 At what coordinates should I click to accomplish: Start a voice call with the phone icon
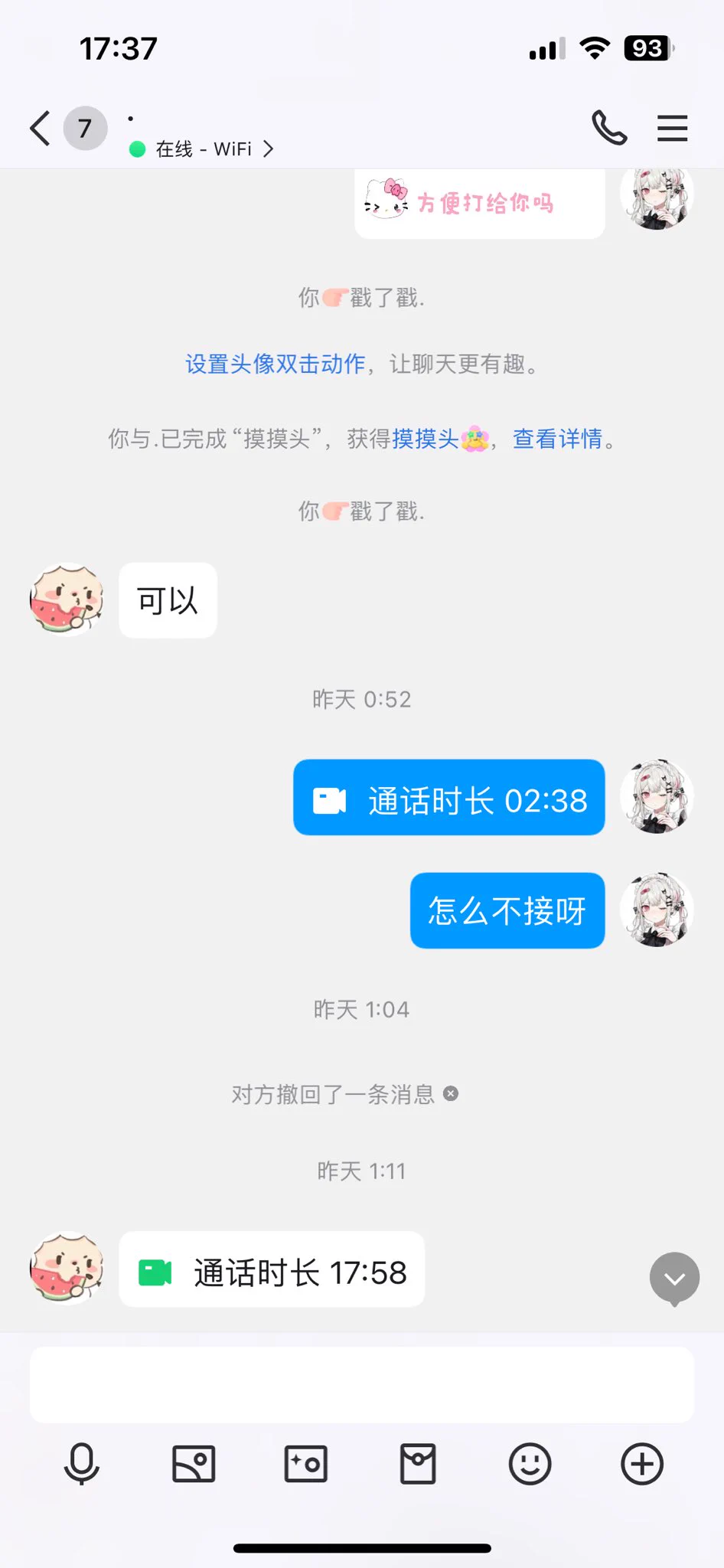[609, 128]
